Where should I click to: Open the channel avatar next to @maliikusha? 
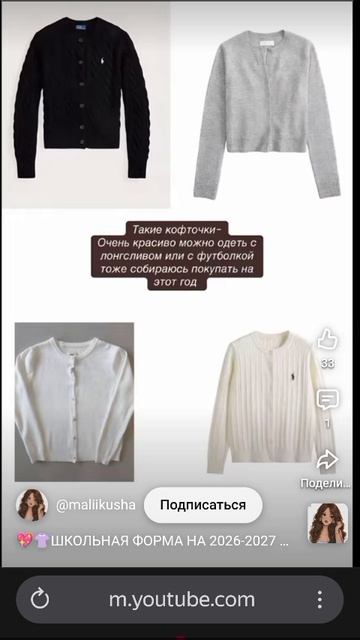[32, 505]
